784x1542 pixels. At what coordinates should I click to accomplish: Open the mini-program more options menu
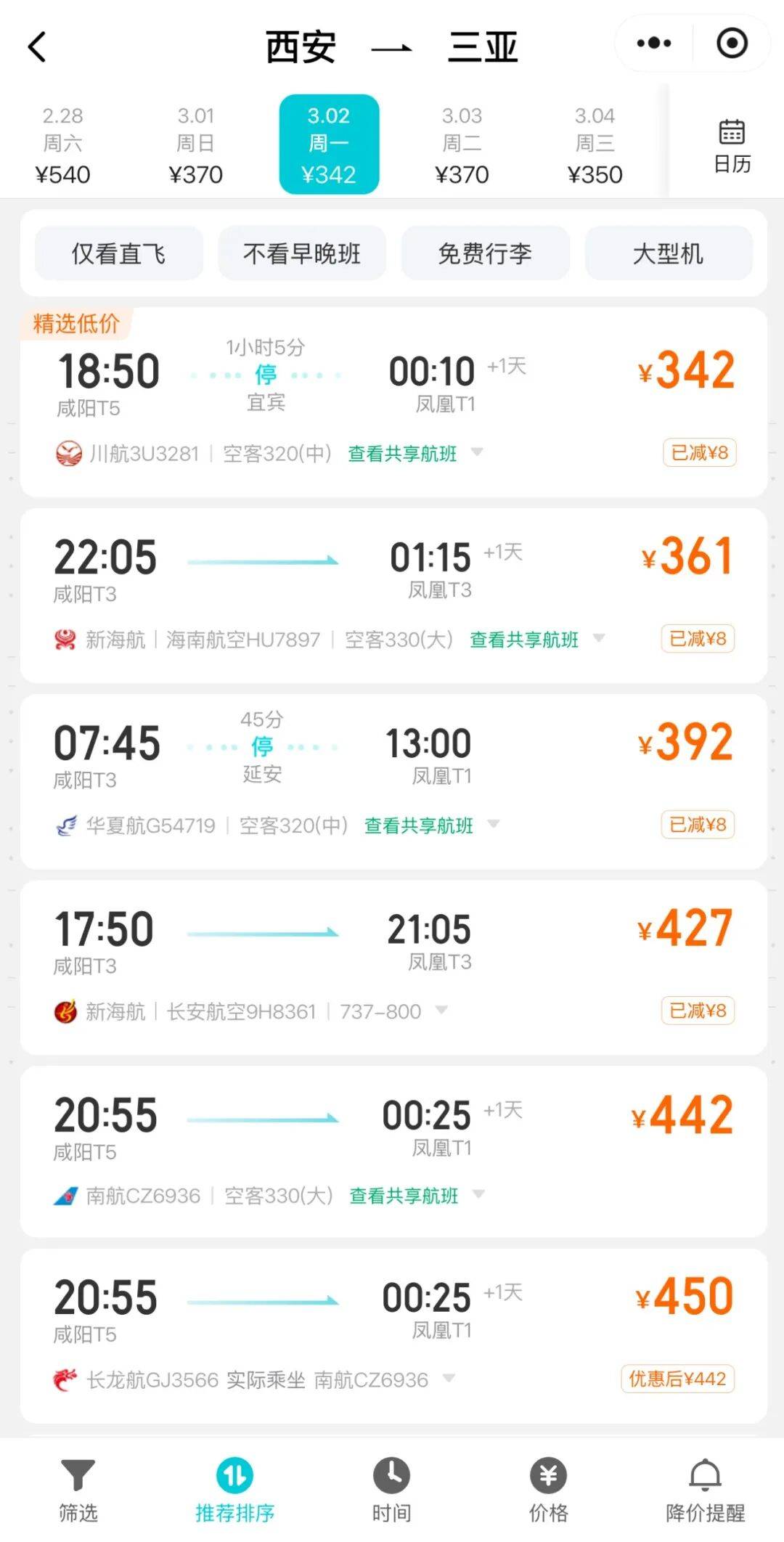(x=653, y=44)
